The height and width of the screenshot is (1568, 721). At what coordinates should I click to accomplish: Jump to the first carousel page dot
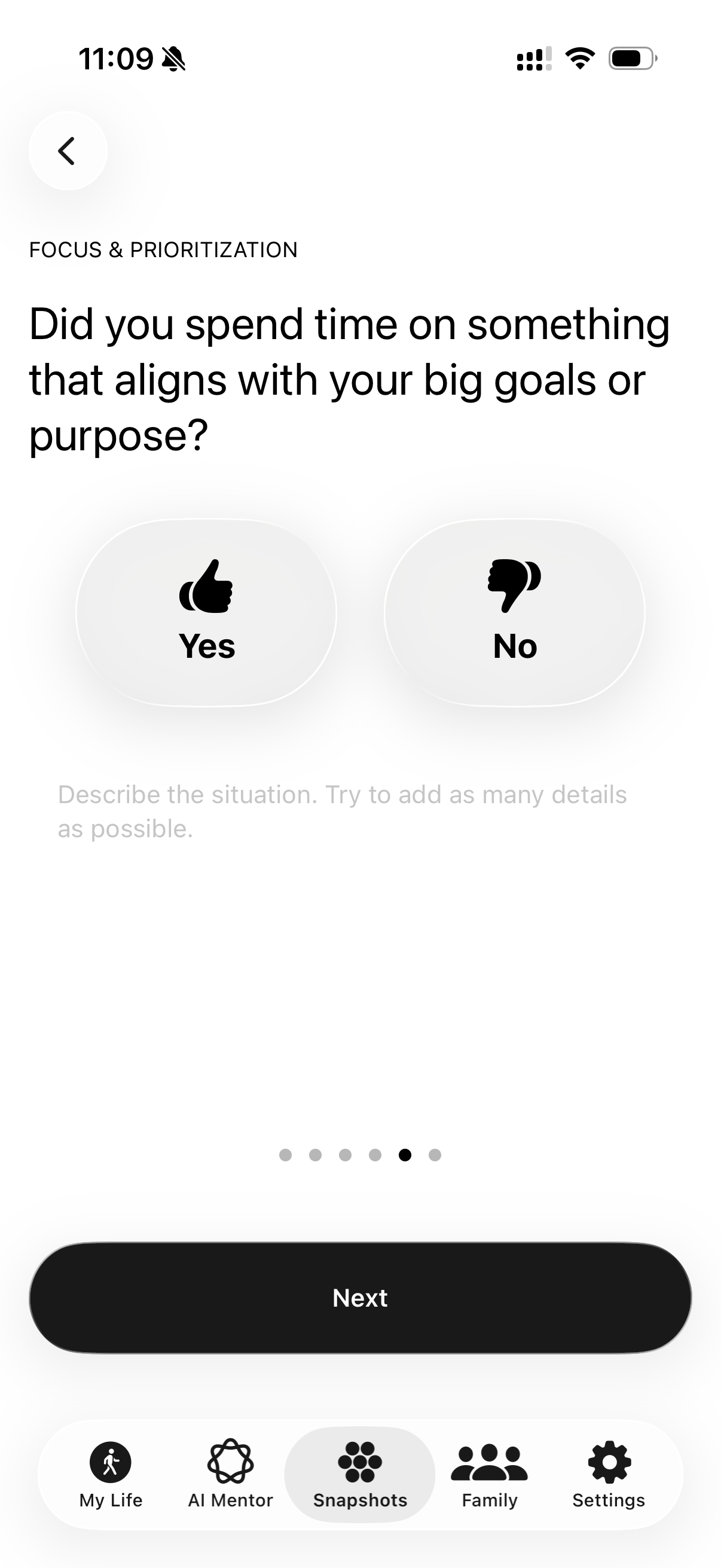coord(285,1155)
